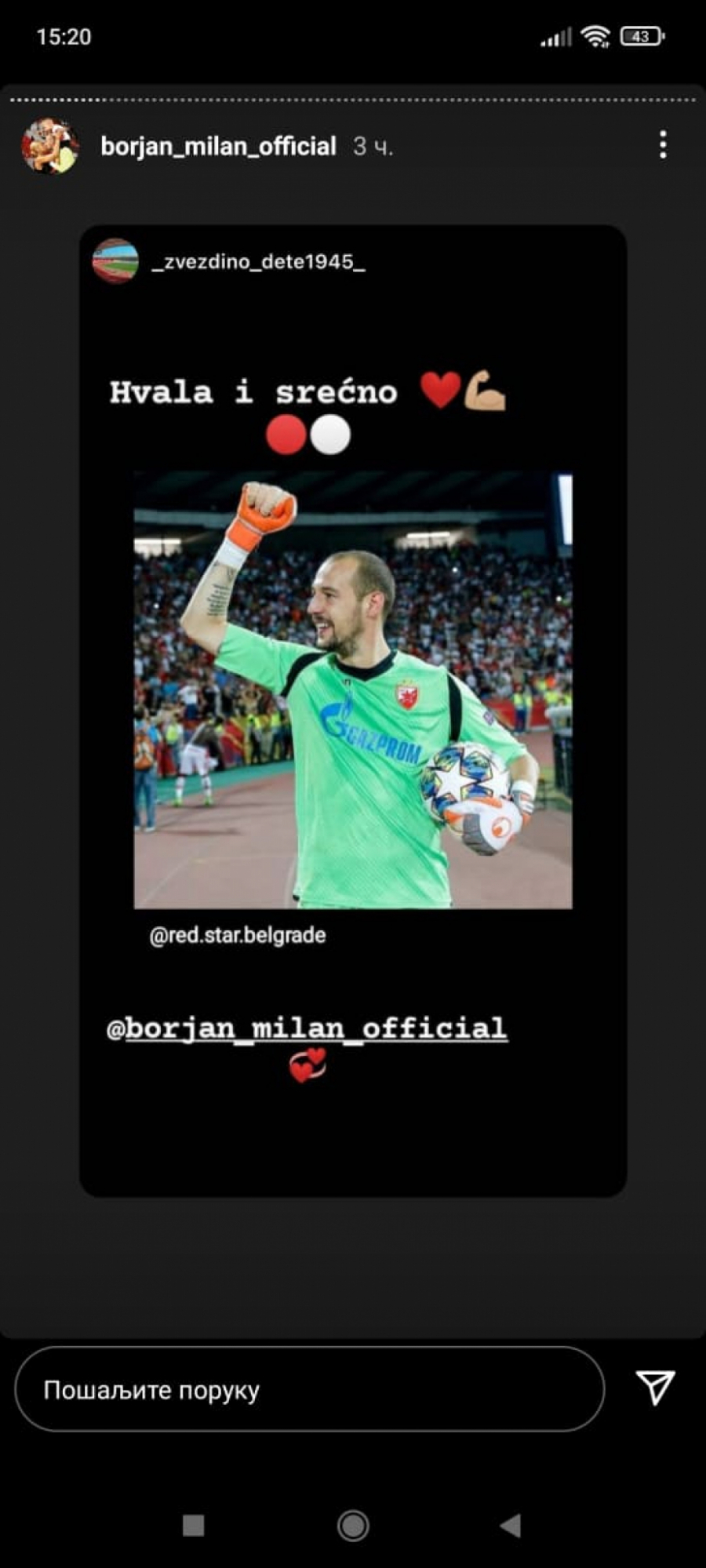Screen dimensions: 706x1568
Task: Open the story overflow menu
Action: pos(663,145)
